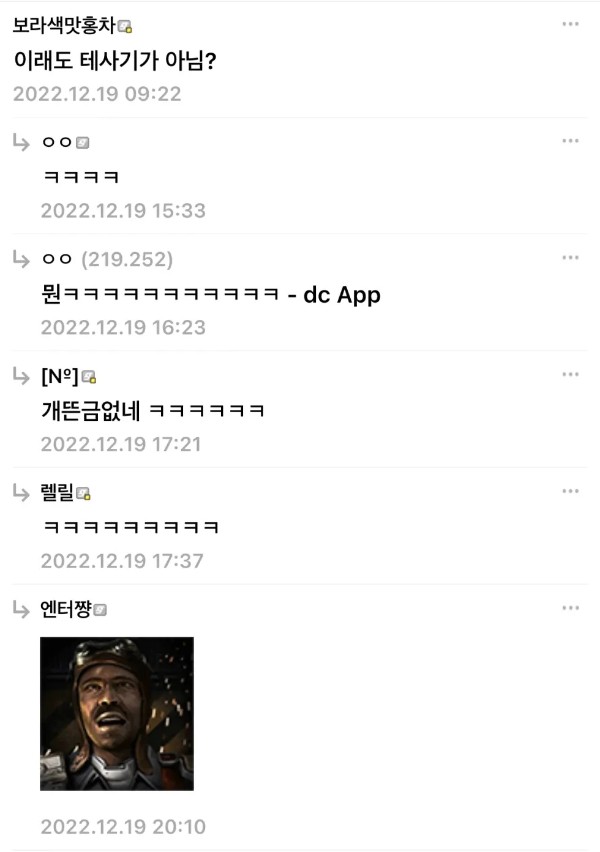Enlarge the image posted by 엔터쨩
Screen dimensions: 600x852
pos(116,714)
